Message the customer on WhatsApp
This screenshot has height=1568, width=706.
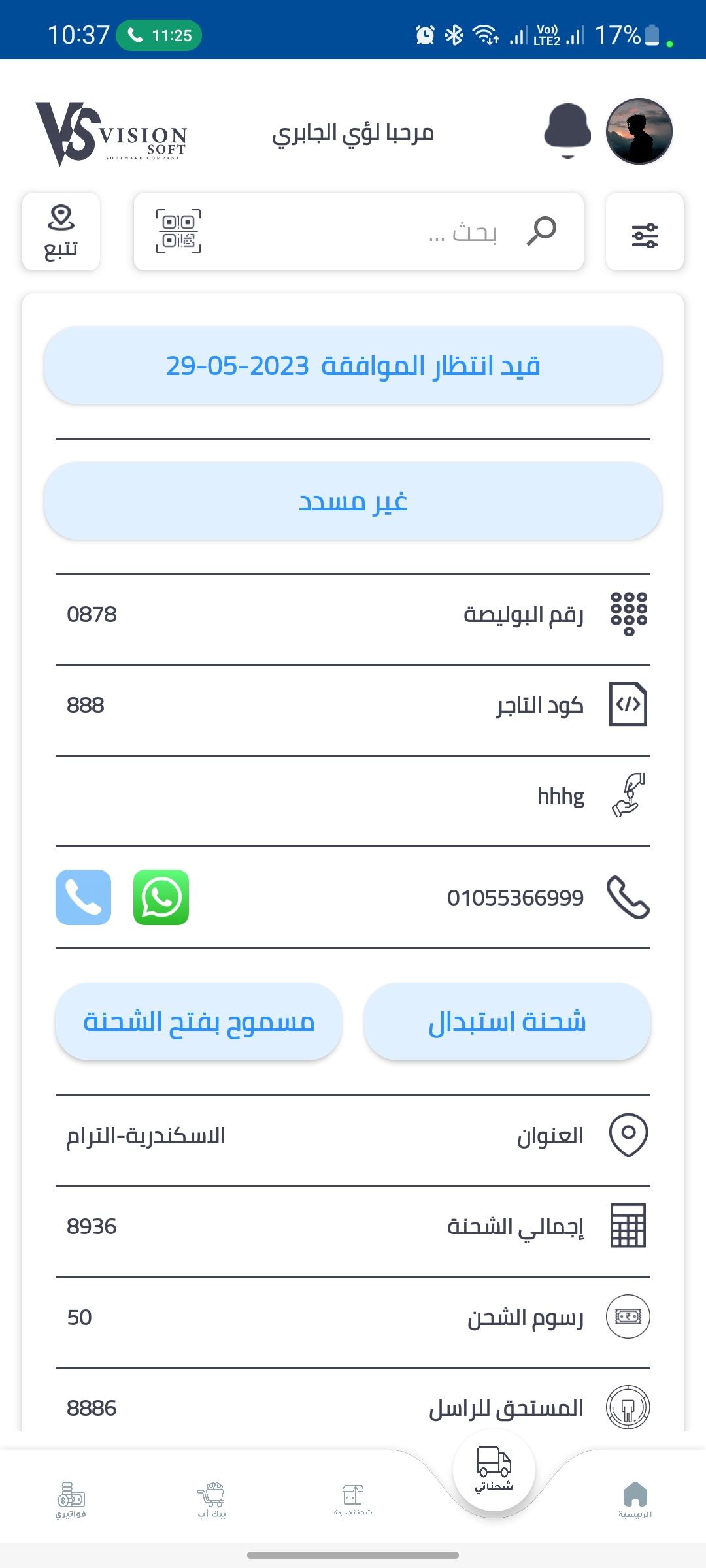click(x=161, y=897)
